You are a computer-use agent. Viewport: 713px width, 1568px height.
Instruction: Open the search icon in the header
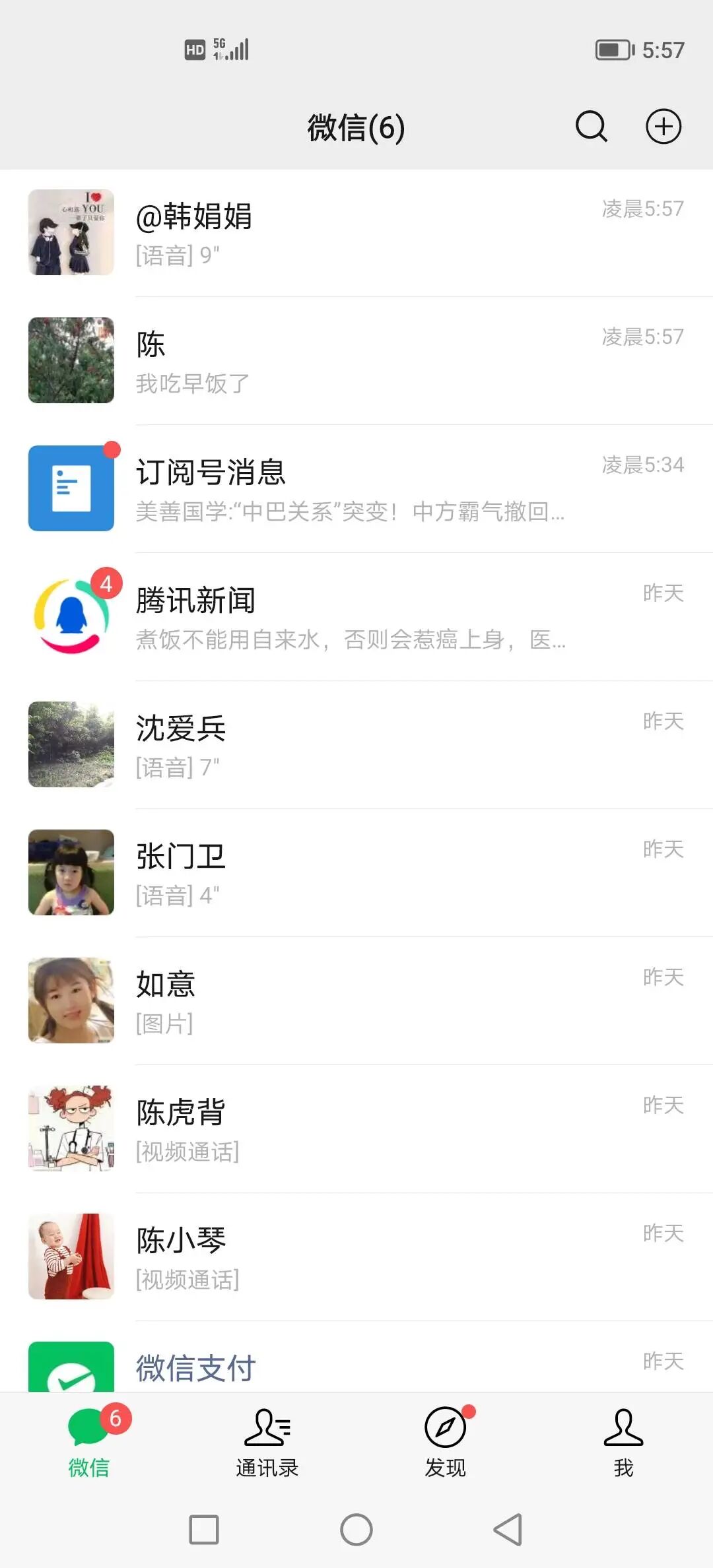pos(591,126)
